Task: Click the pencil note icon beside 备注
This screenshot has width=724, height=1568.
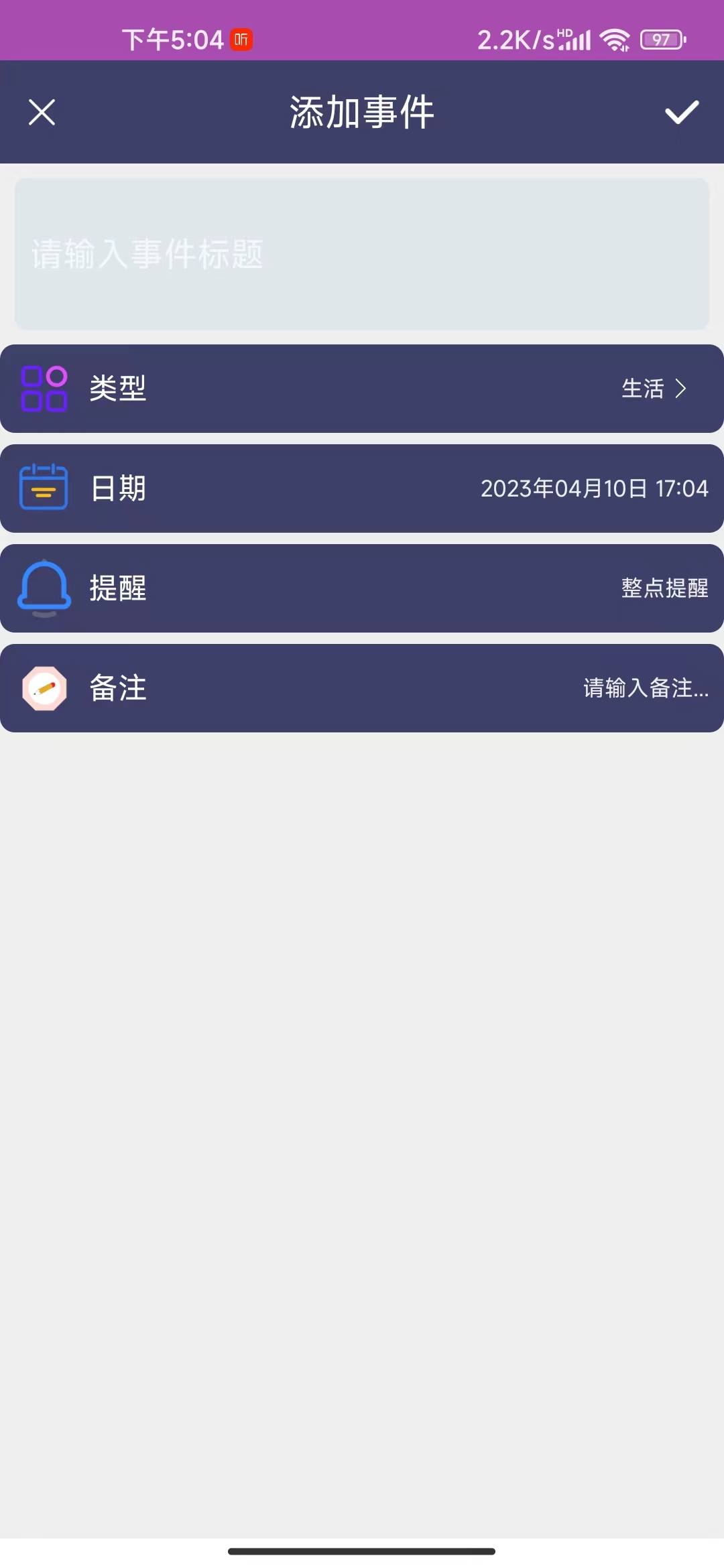Action: (x=44, y=688)
